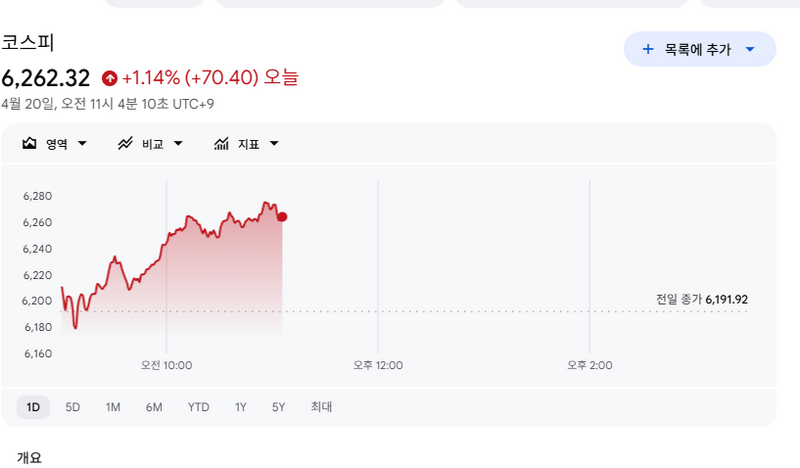This screenshot has height=468, width=800.
Task: Show the YTD chart range
Action: tap(199, 407)
